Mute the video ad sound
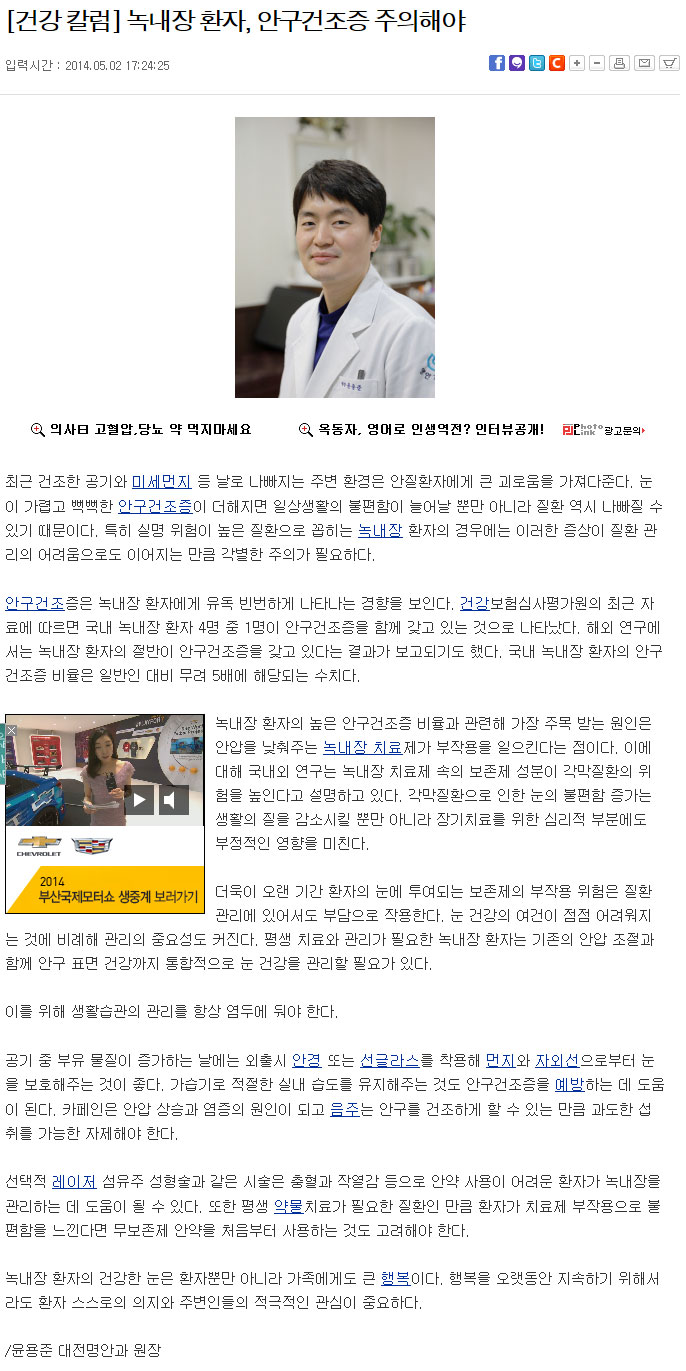This screenshot has width=686, height=1371. [x=172, y=799]
